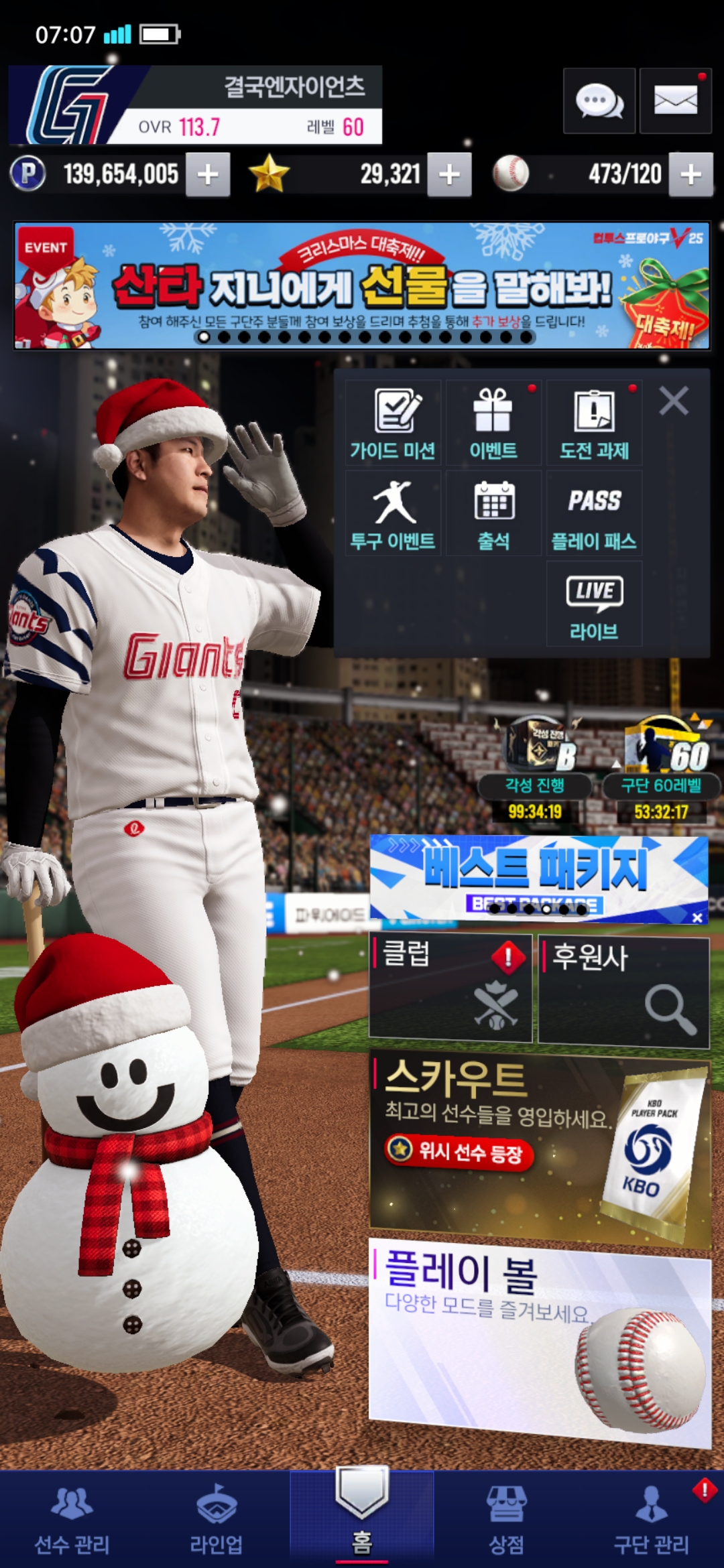Open the 라이브 menu
The width and height of the screenshot is (724, 1568).
tap(594, 604)
